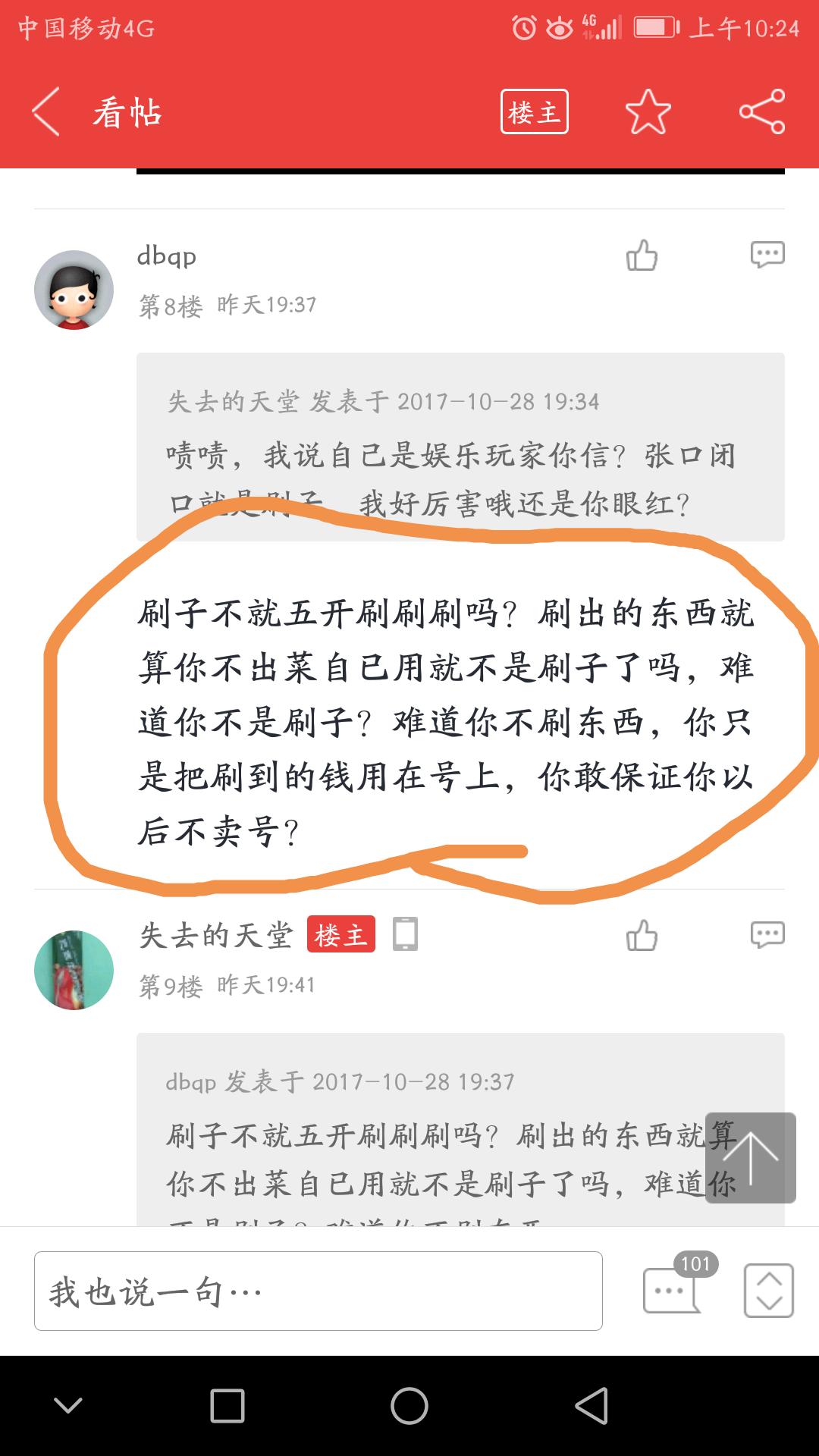Viewport: 819px width, 1456px height.
Task: Jump back to top with the arrow button
Action: pyautogui.click(x=750, y=1158)
